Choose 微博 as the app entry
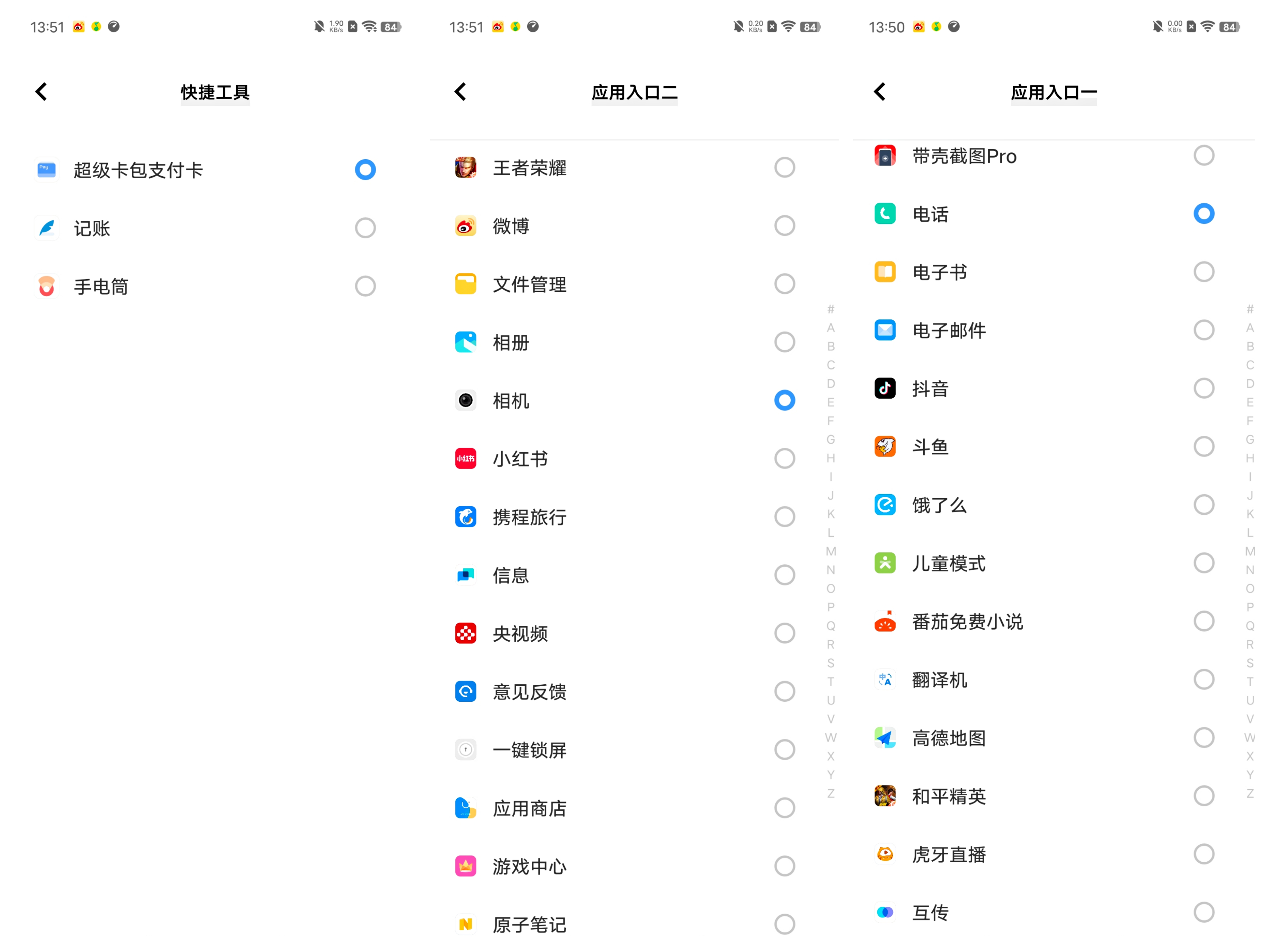The image size is (1270, 952). pyautogui.click(x=784, y=226)
